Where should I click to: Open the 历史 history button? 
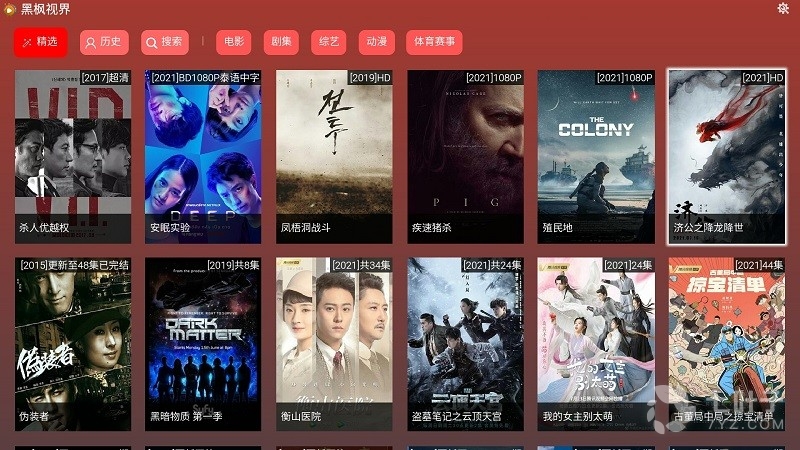103,42
